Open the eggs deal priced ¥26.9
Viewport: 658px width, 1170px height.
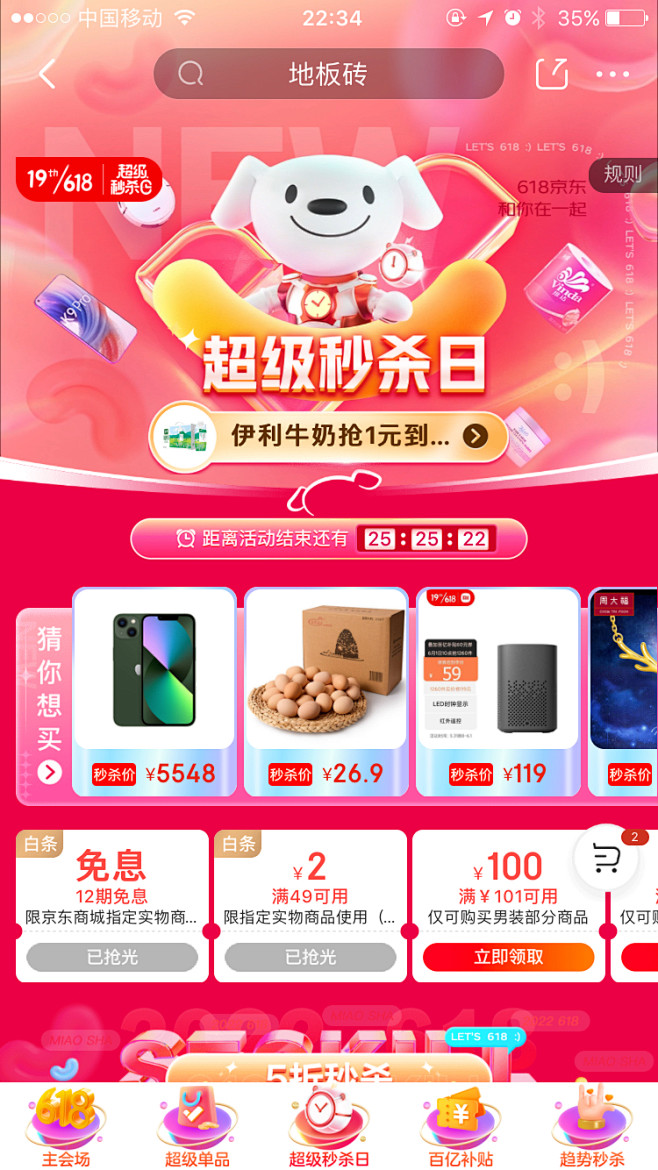(326, 692)
